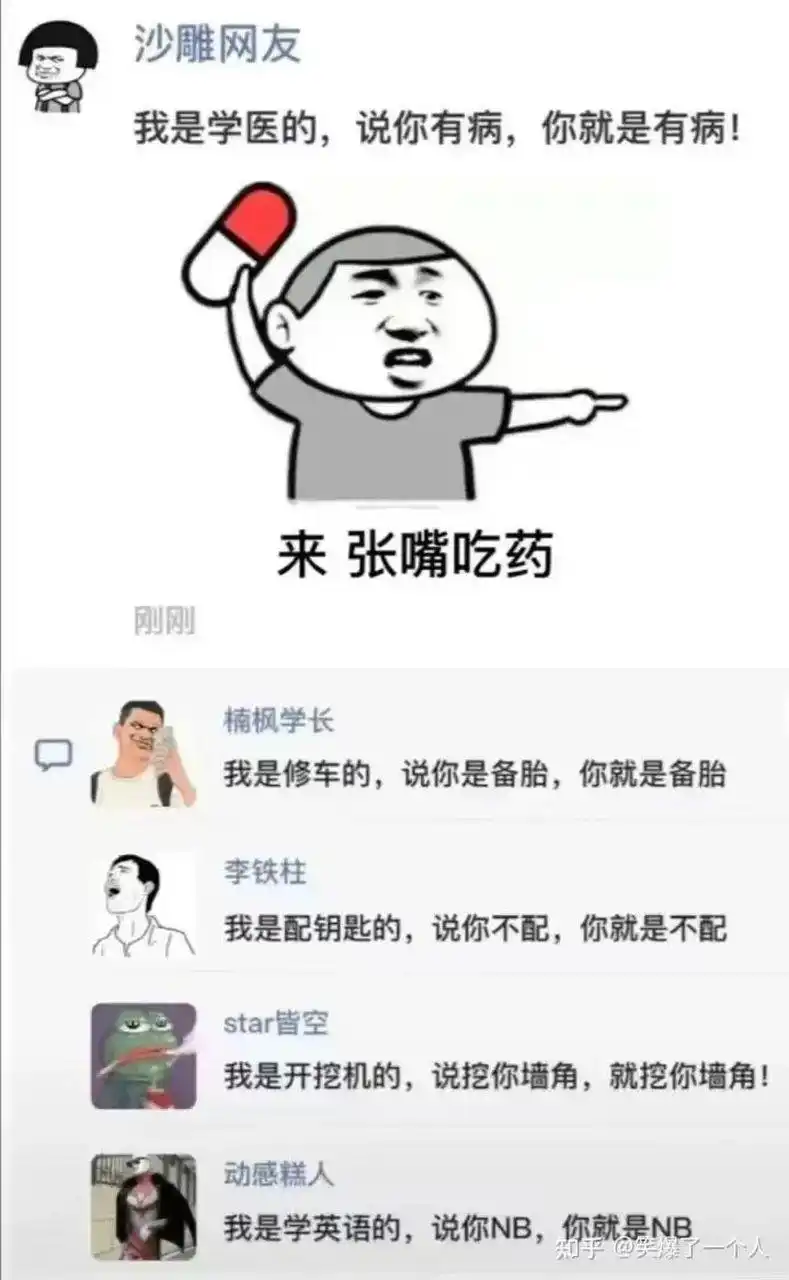The height and width of the screenshot is (1280, 789).
Task: Open the comment speech bubble icon
Action: [x=55, y=752]
